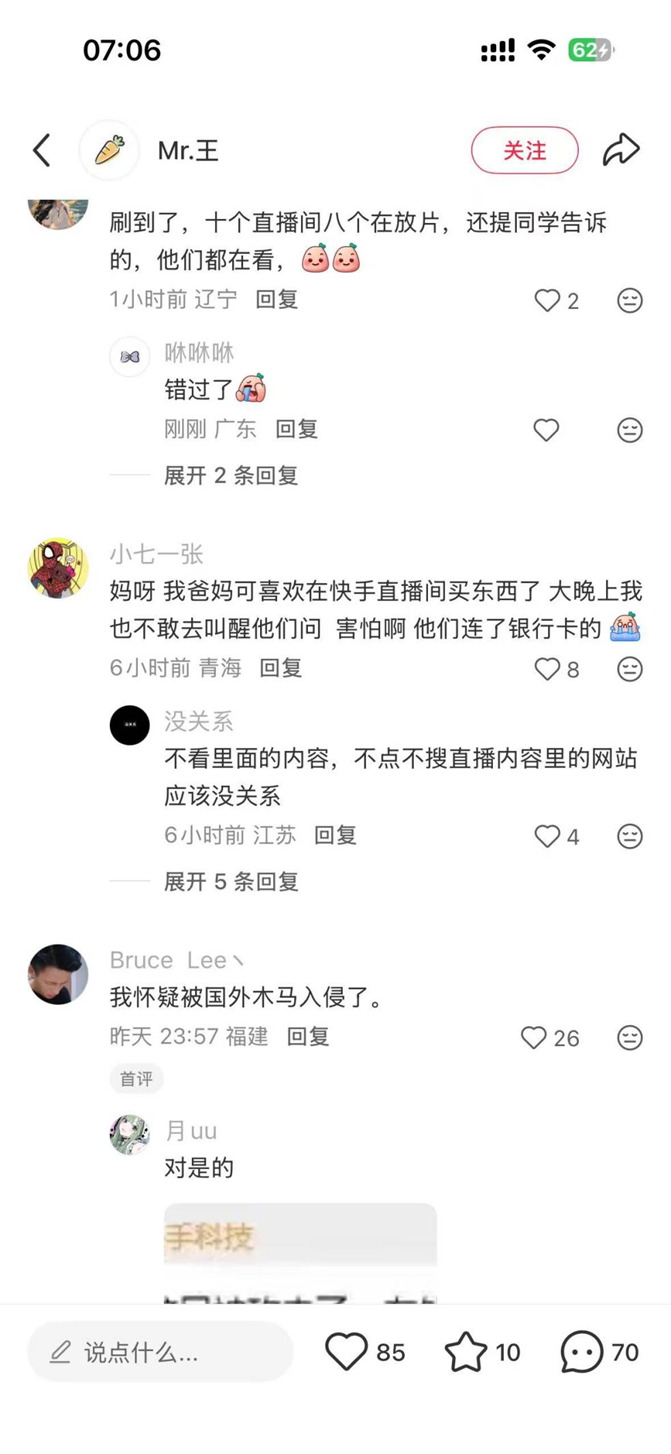Tap the 说点什么 comment input
The width and height of the screenshot is (671, 1454).
(x=160, y=1353)
